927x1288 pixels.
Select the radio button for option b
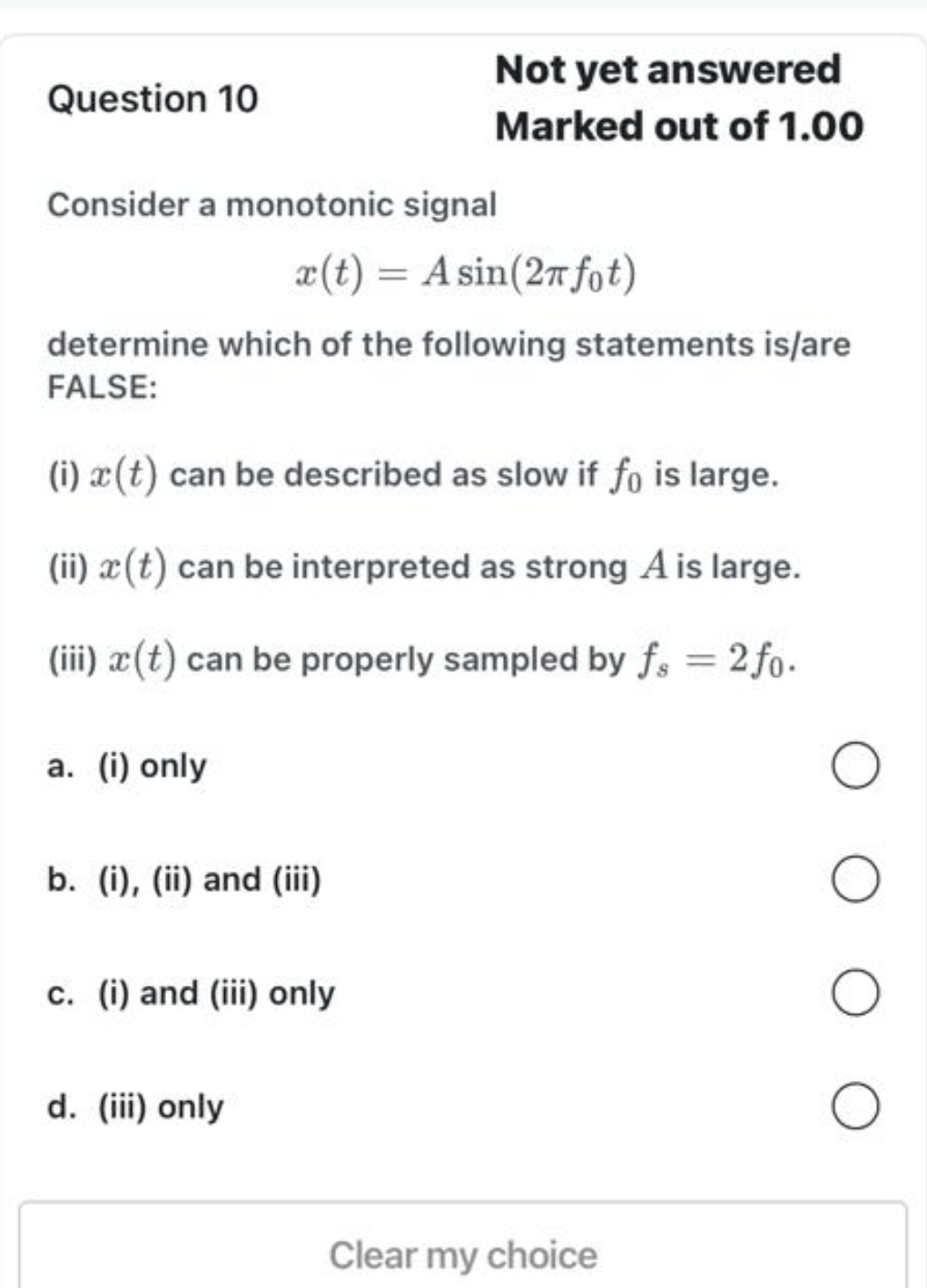tap(854, 877)
